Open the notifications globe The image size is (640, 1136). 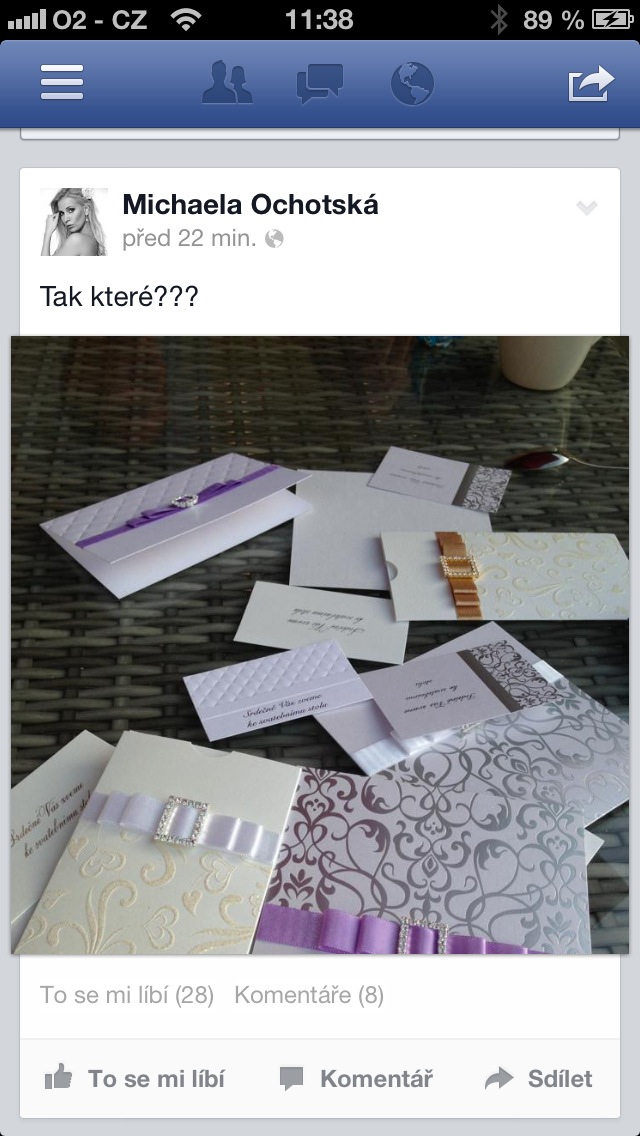pos(412,82)
